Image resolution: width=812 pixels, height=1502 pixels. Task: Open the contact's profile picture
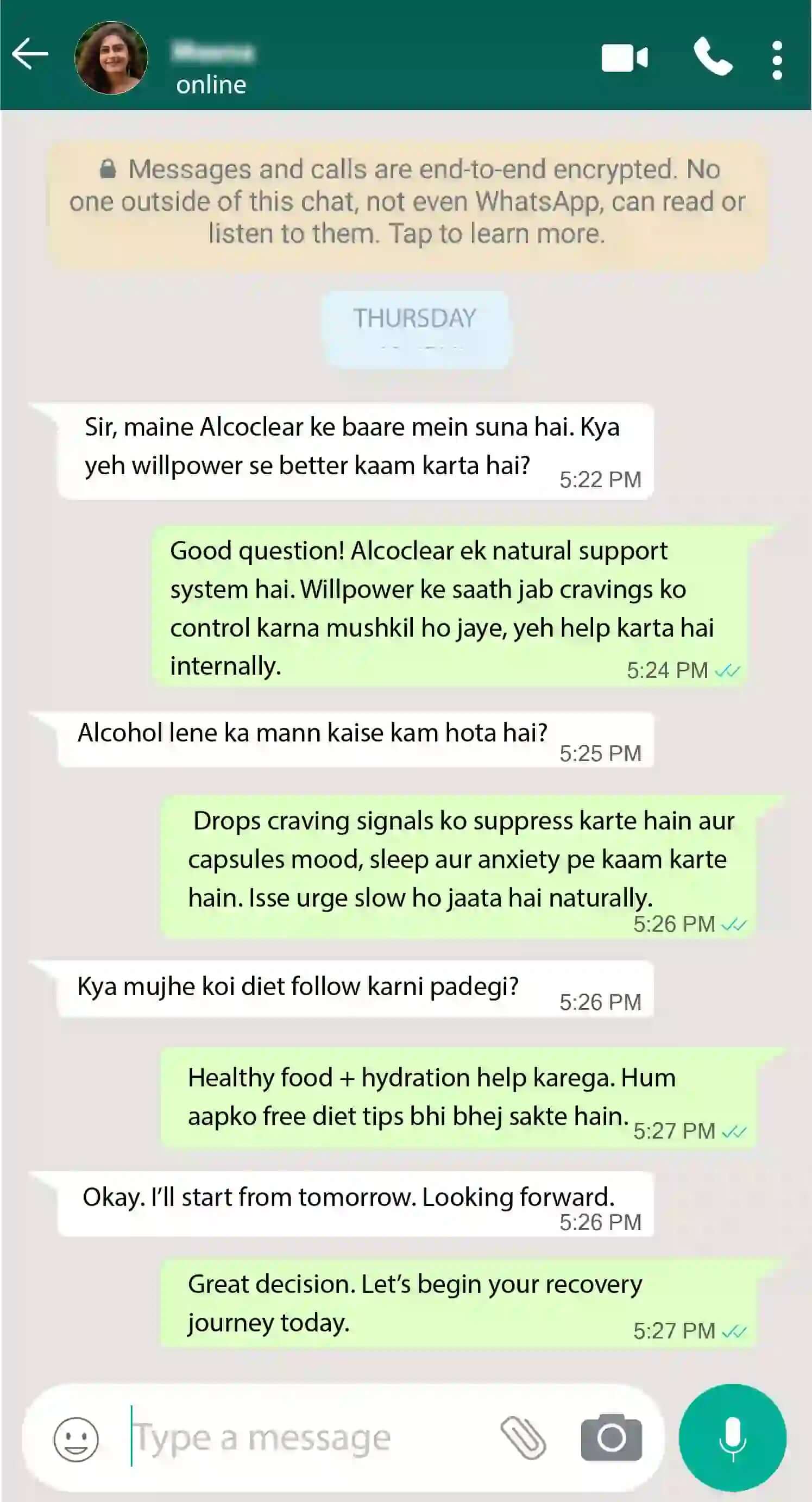[x=111, y=58]
